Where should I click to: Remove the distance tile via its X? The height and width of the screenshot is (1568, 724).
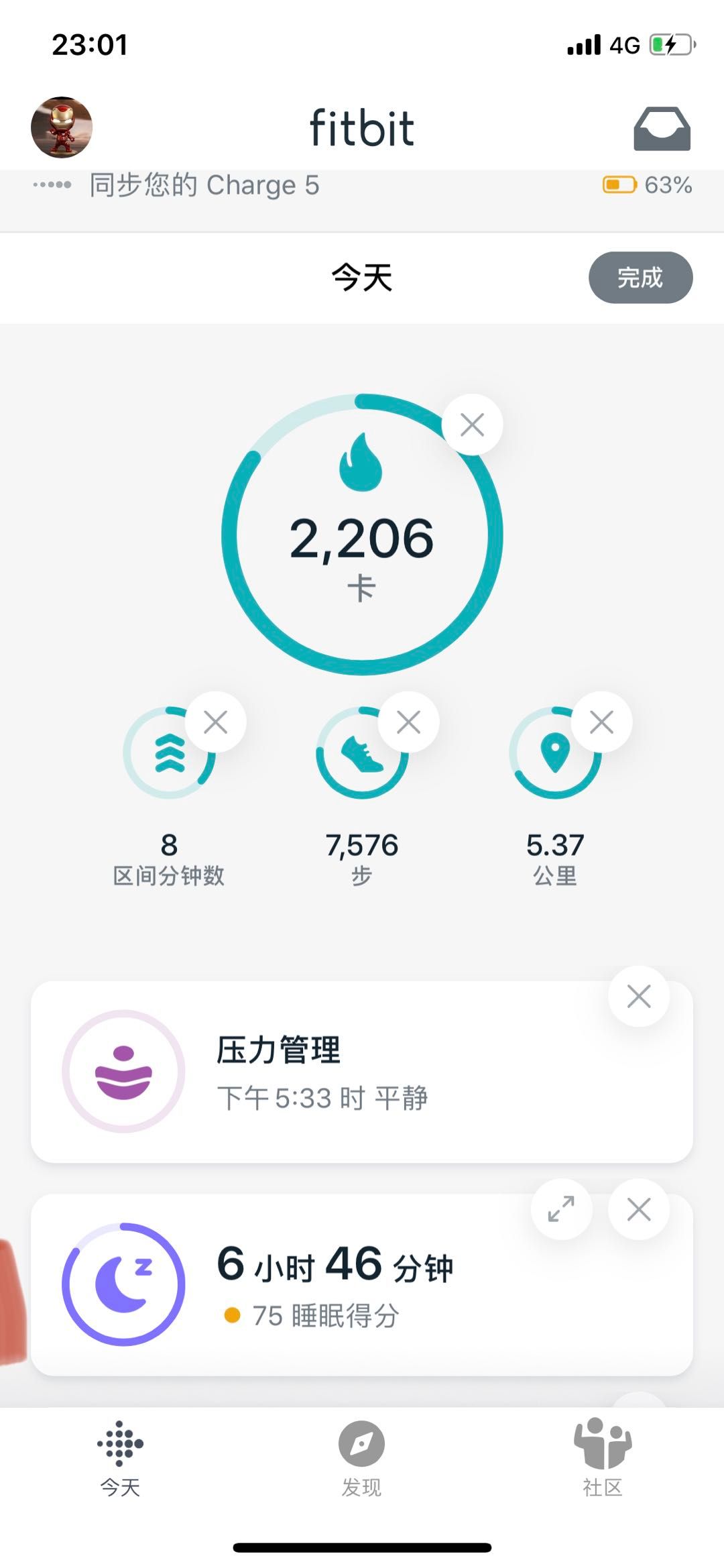coord(601,722)
